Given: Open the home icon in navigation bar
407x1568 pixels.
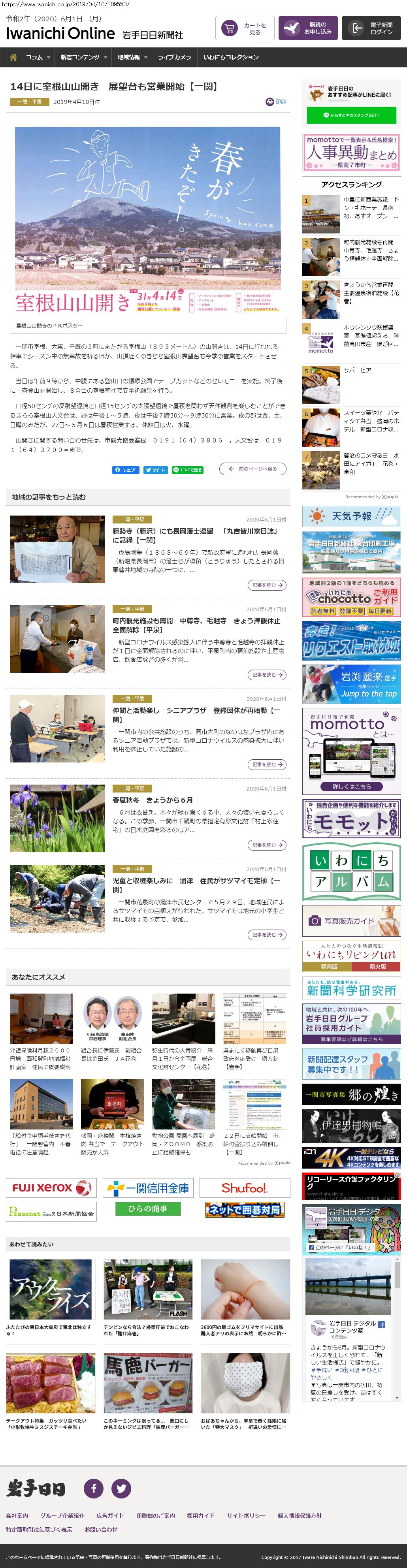Looking at the screenshot, I should click(13, 57).
